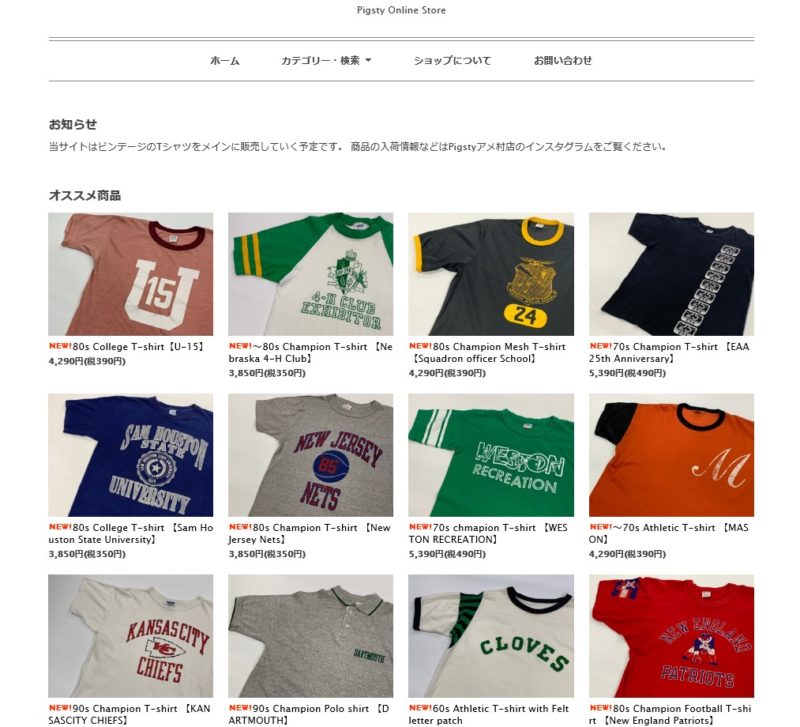View the KANSASCITY CHIEFS Champion T-shirt
Screen dimensions: 800x727
130,635
